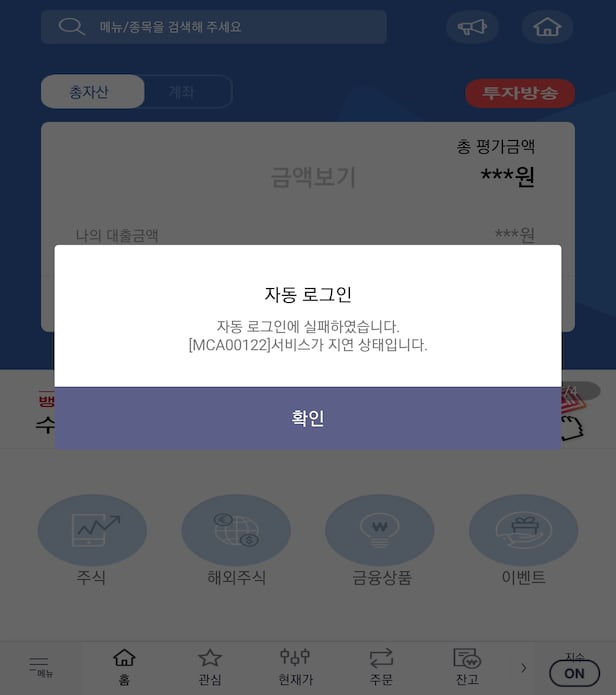Go to the 홈 bottom tab

pyautogui.click(x=124, y=667)
